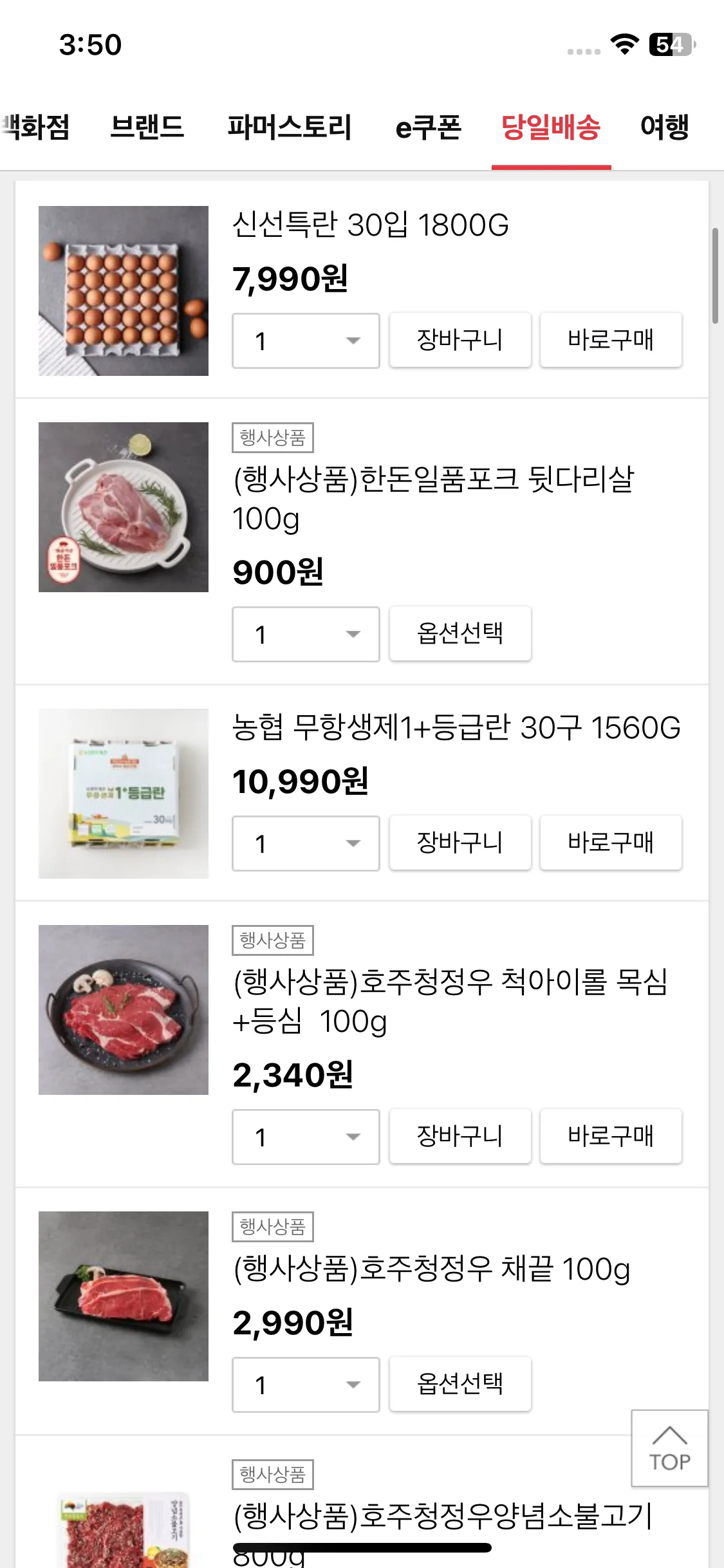Change quantity for 농협 무항생제1+등급란
Viewport: 724px width, 1568px height.
306,843
